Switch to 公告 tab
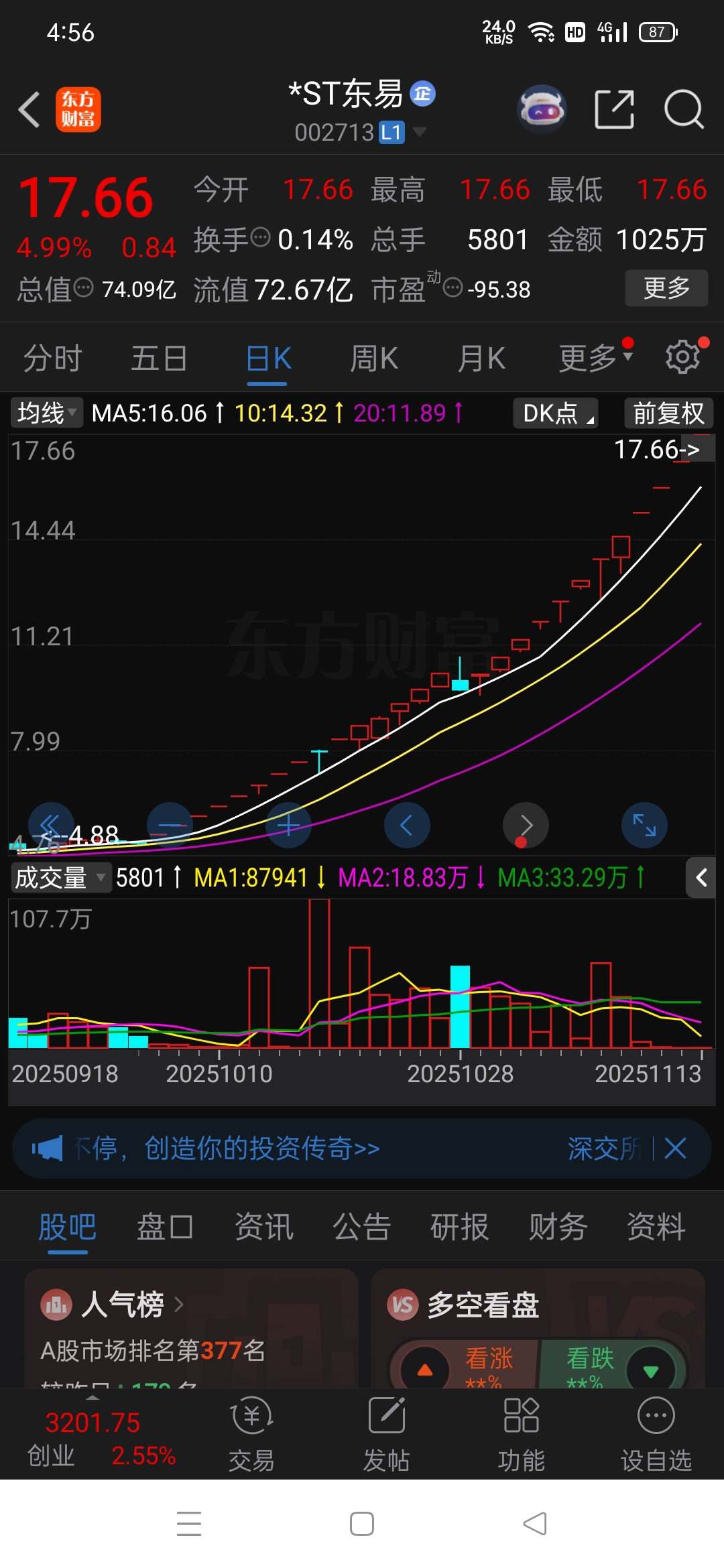 point(361,1227)
